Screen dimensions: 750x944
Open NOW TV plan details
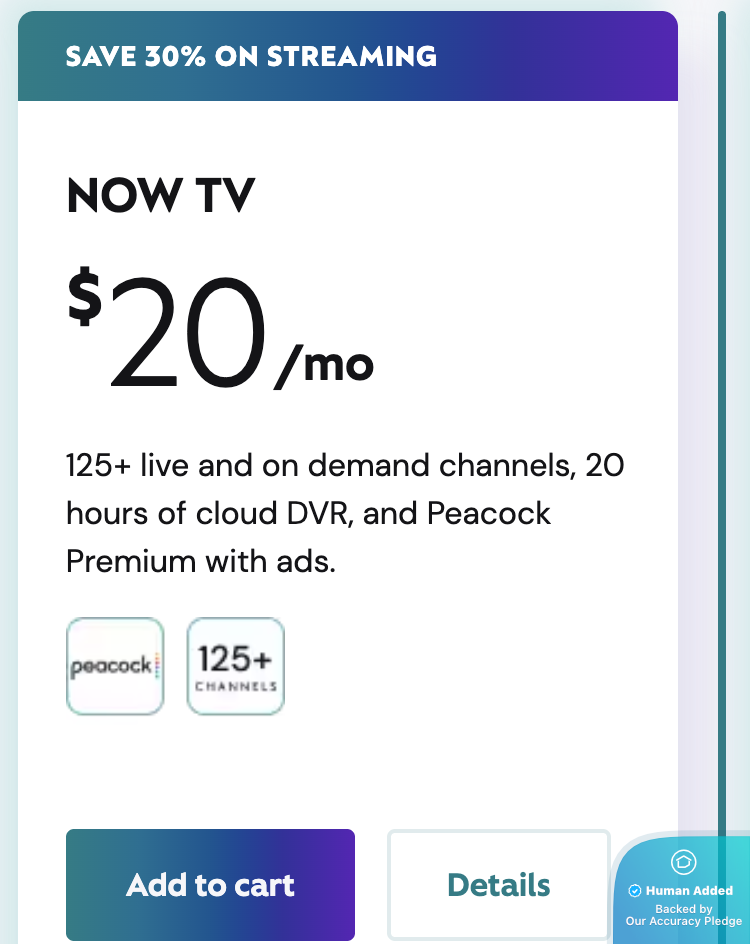(498, 884)
